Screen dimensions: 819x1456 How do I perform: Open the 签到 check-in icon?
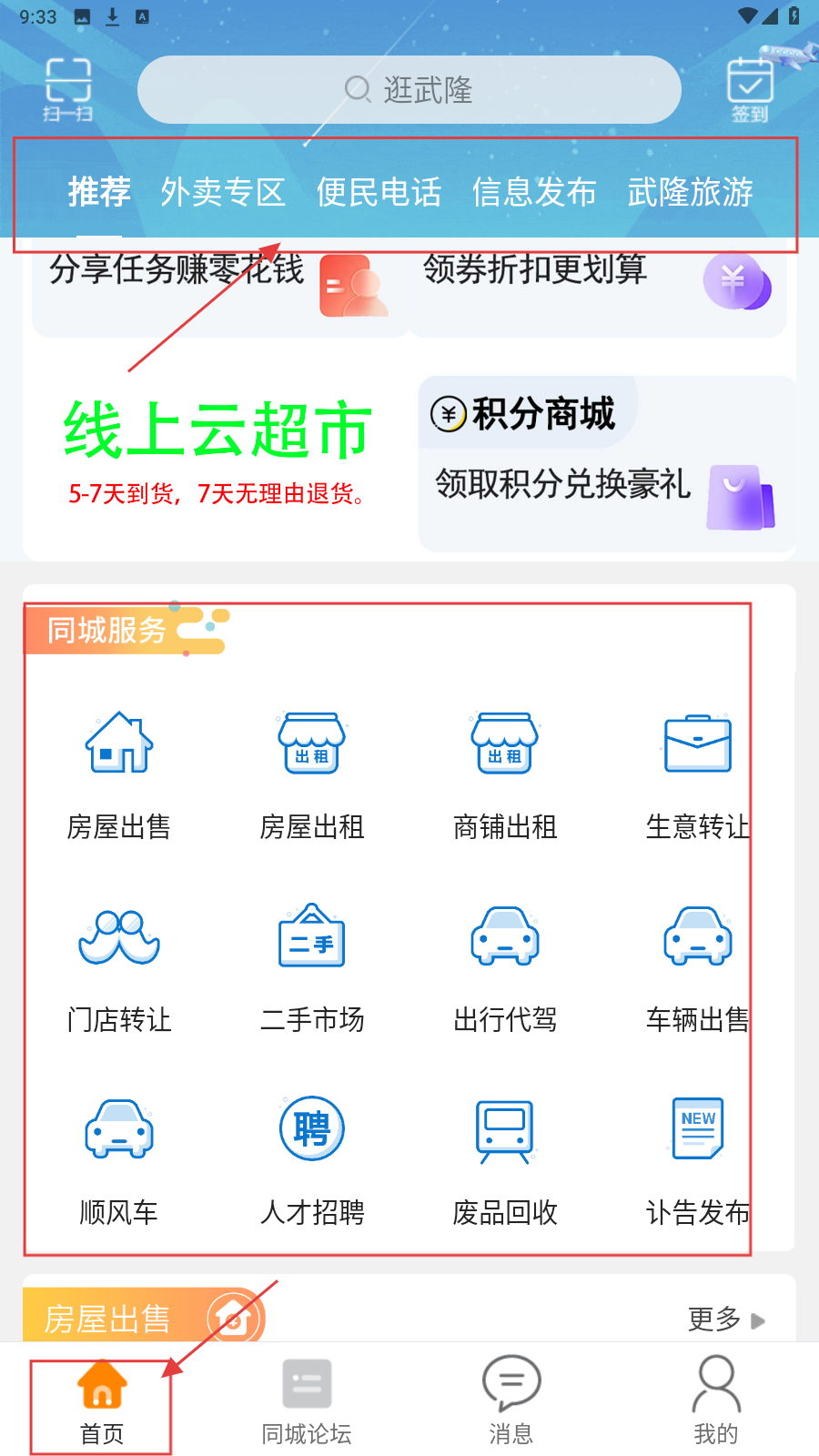[750, 89]
